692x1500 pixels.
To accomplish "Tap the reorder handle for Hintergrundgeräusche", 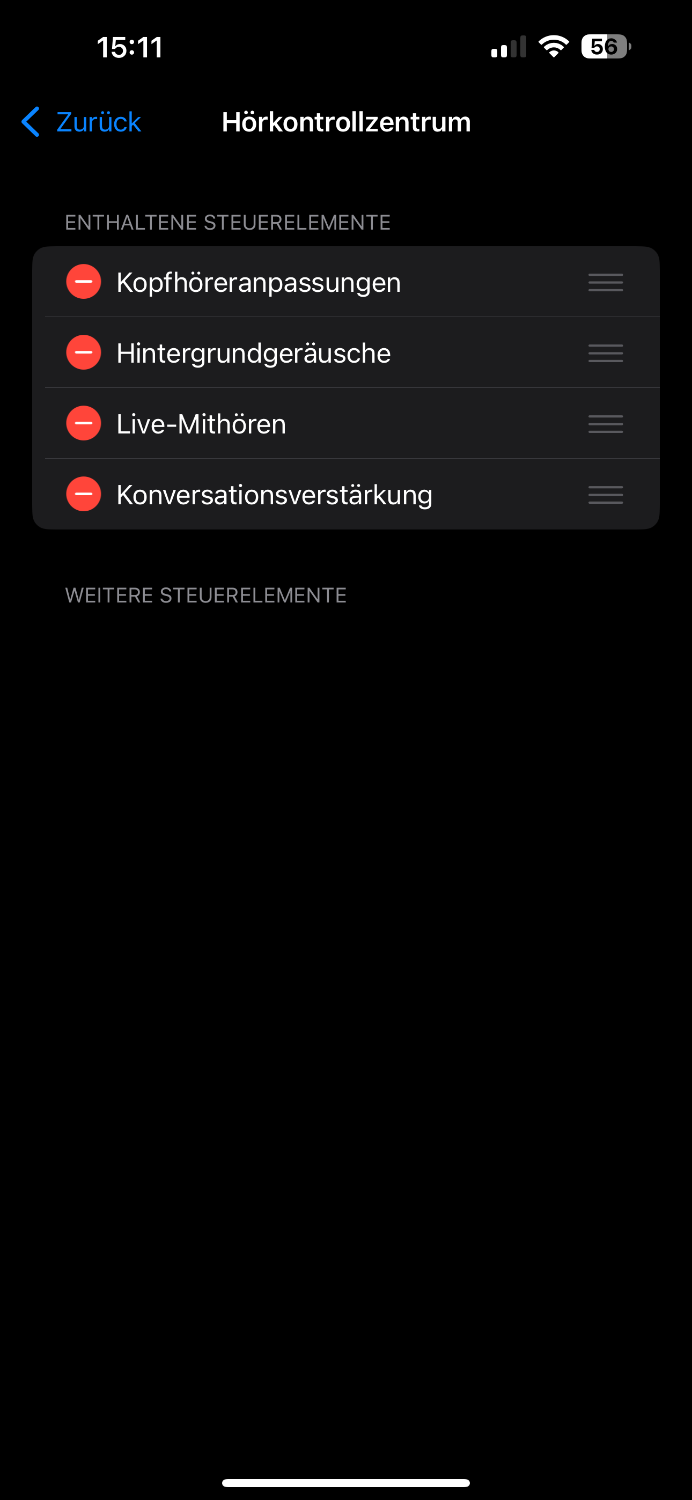I will tap(605, 353).
